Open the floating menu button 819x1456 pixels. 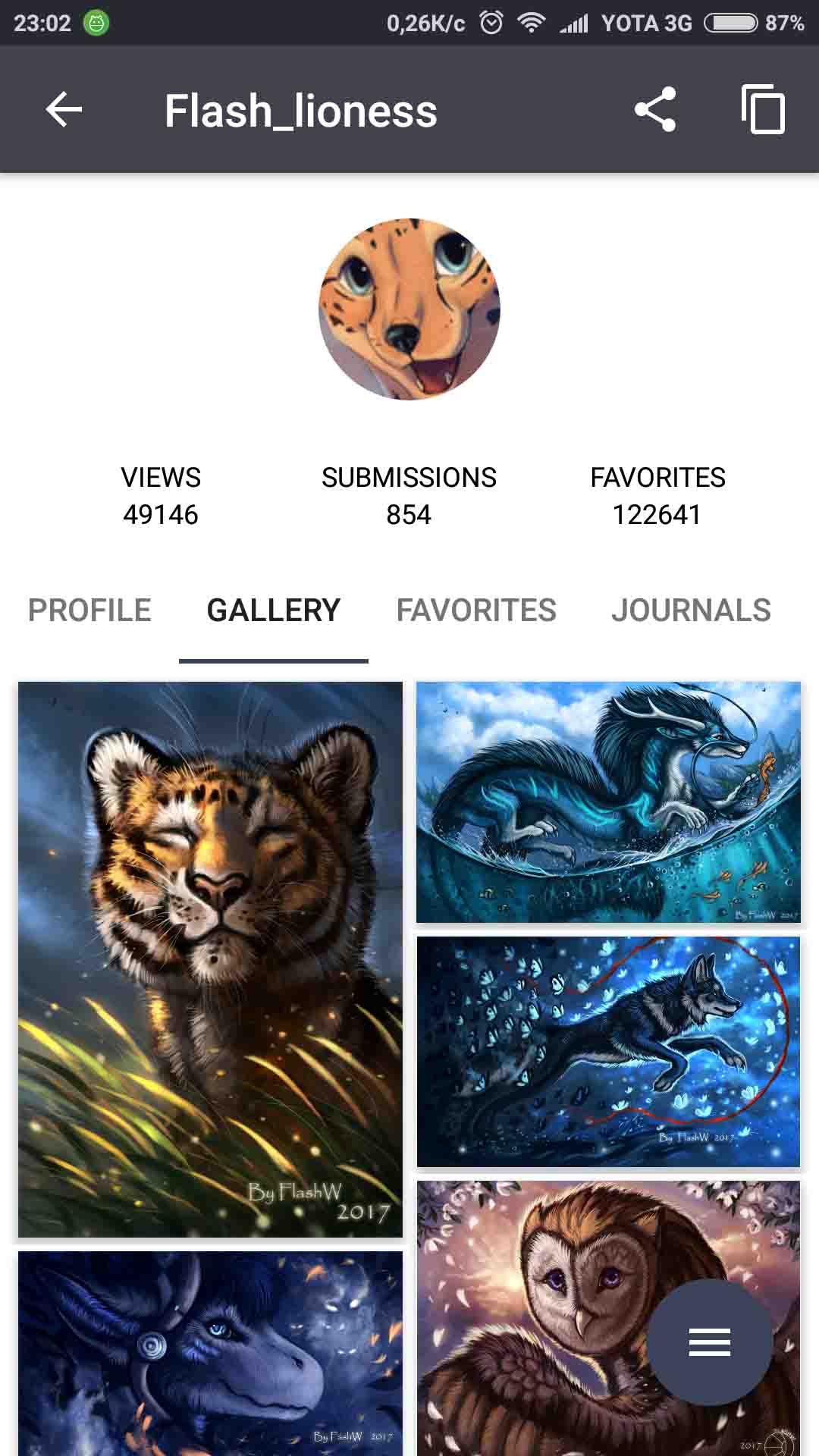pyautogui.click(x=709, y=1342)
